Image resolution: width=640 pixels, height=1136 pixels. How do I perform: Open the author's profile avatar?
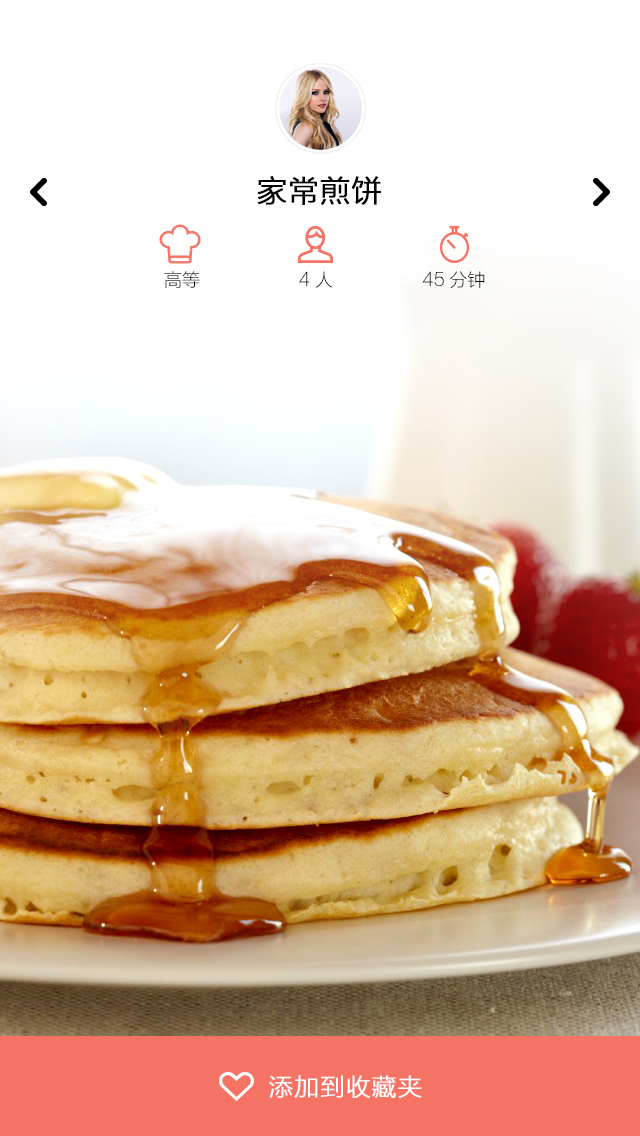coord(320,108)
